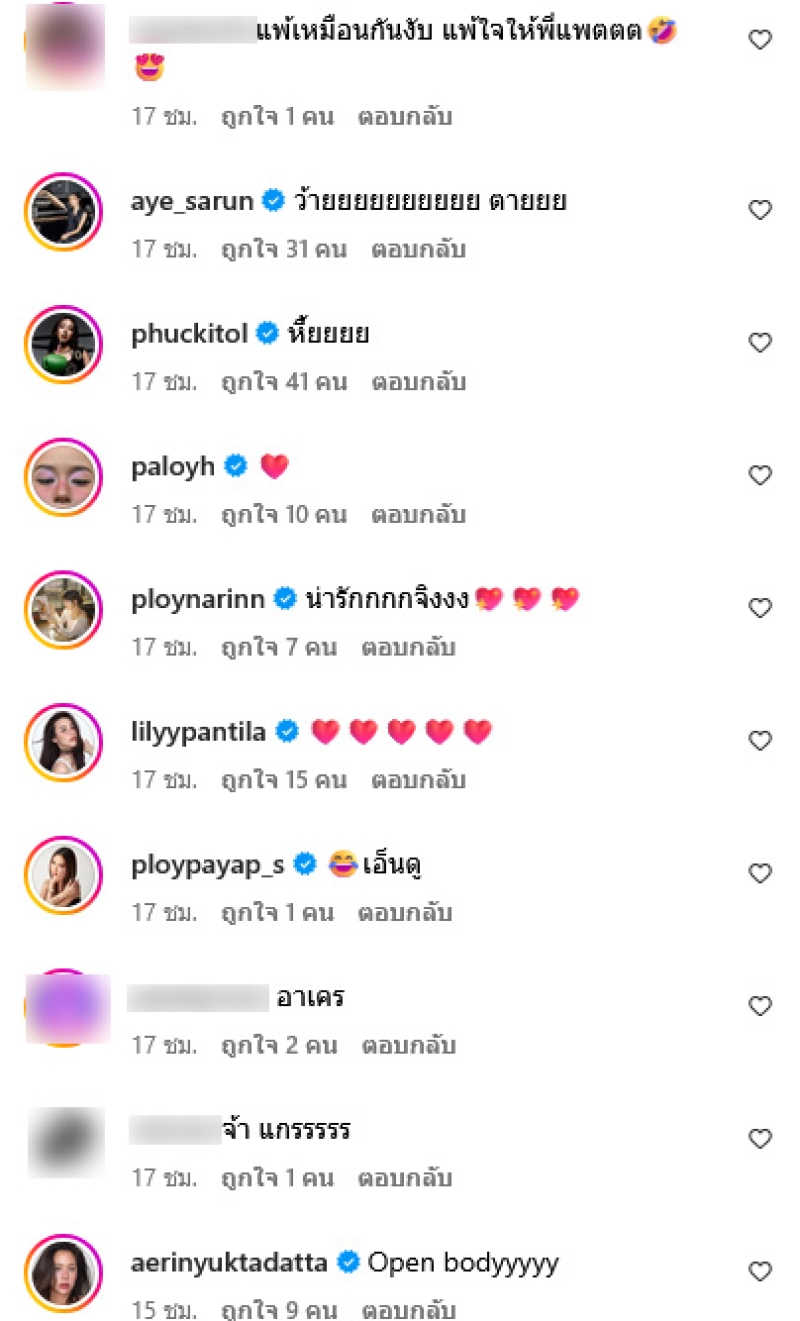The height and width of the screenshot is (1321, 800).
Task: Like aerinyuktadatta's Open bodyyyyy comment
Action: click(761, 1271)
